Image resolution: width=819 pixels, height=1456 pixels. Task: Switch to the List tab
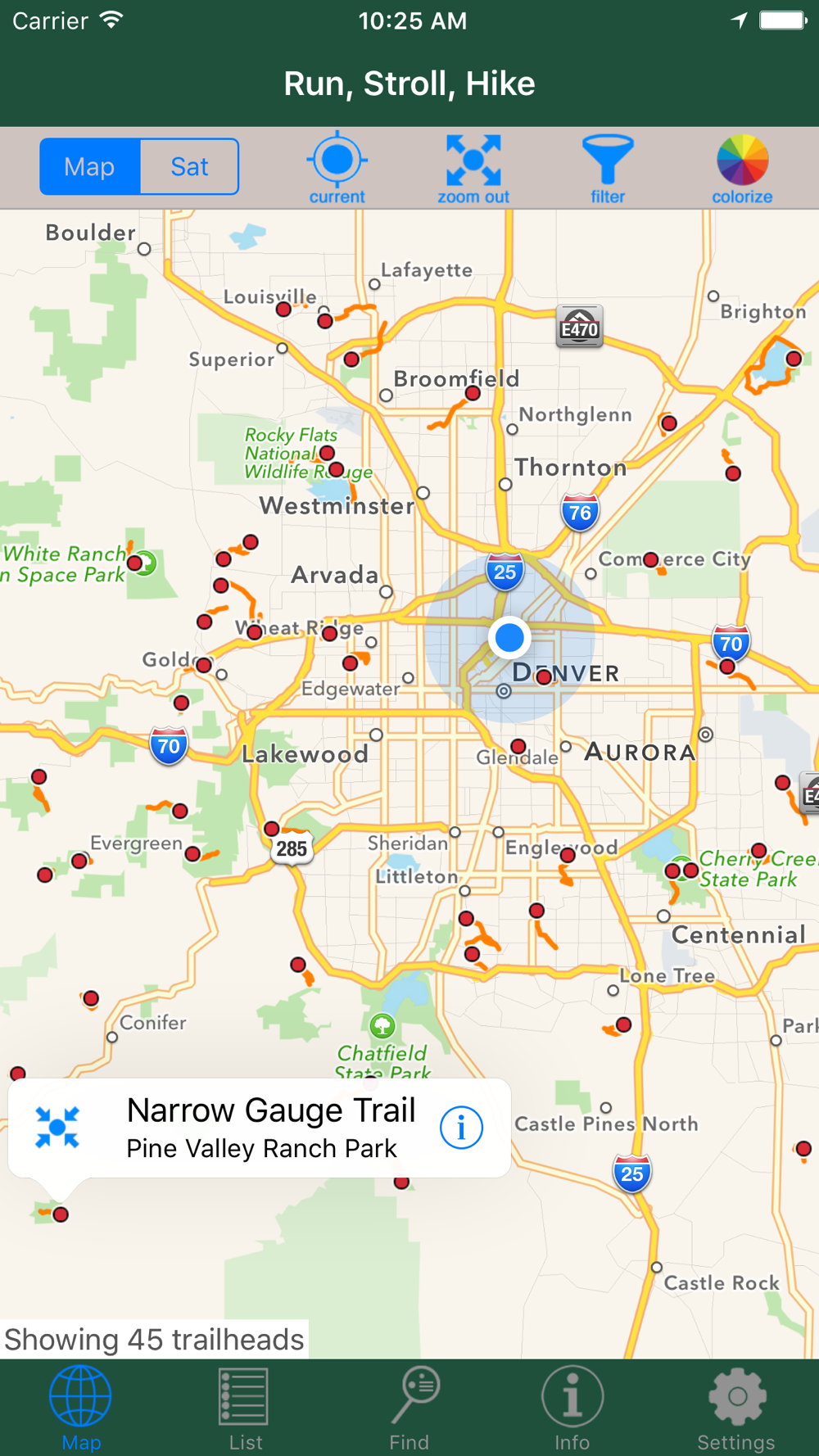pos(244,1409)
